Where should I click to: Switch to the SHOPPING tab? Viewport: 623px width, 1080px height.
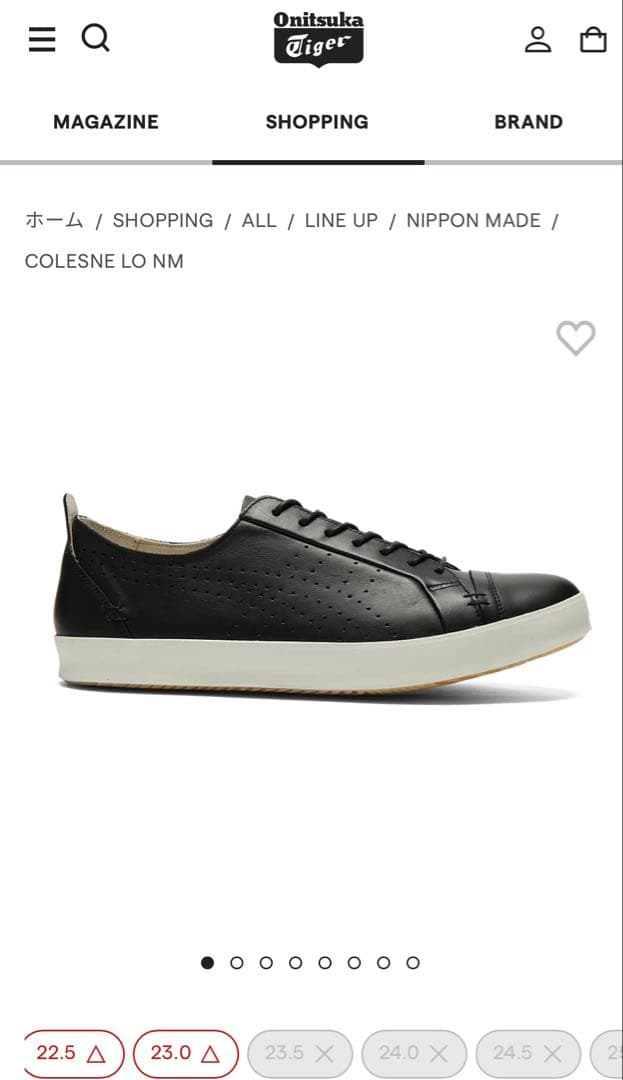pyautogui.click(x=317, y=122)
